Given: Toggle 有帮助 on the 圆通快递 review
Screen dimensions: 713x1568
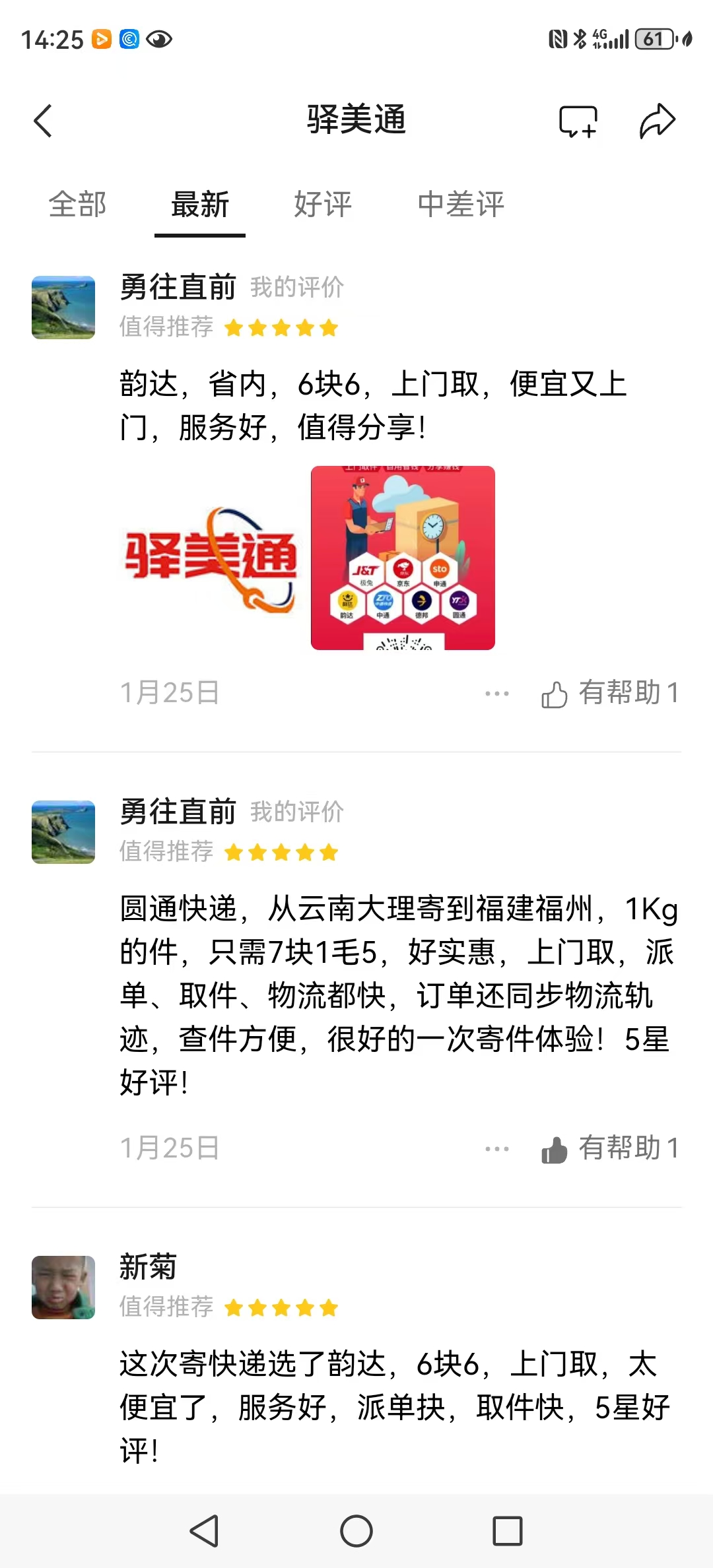Looking at the screenshot, I should coord(609,1148).
